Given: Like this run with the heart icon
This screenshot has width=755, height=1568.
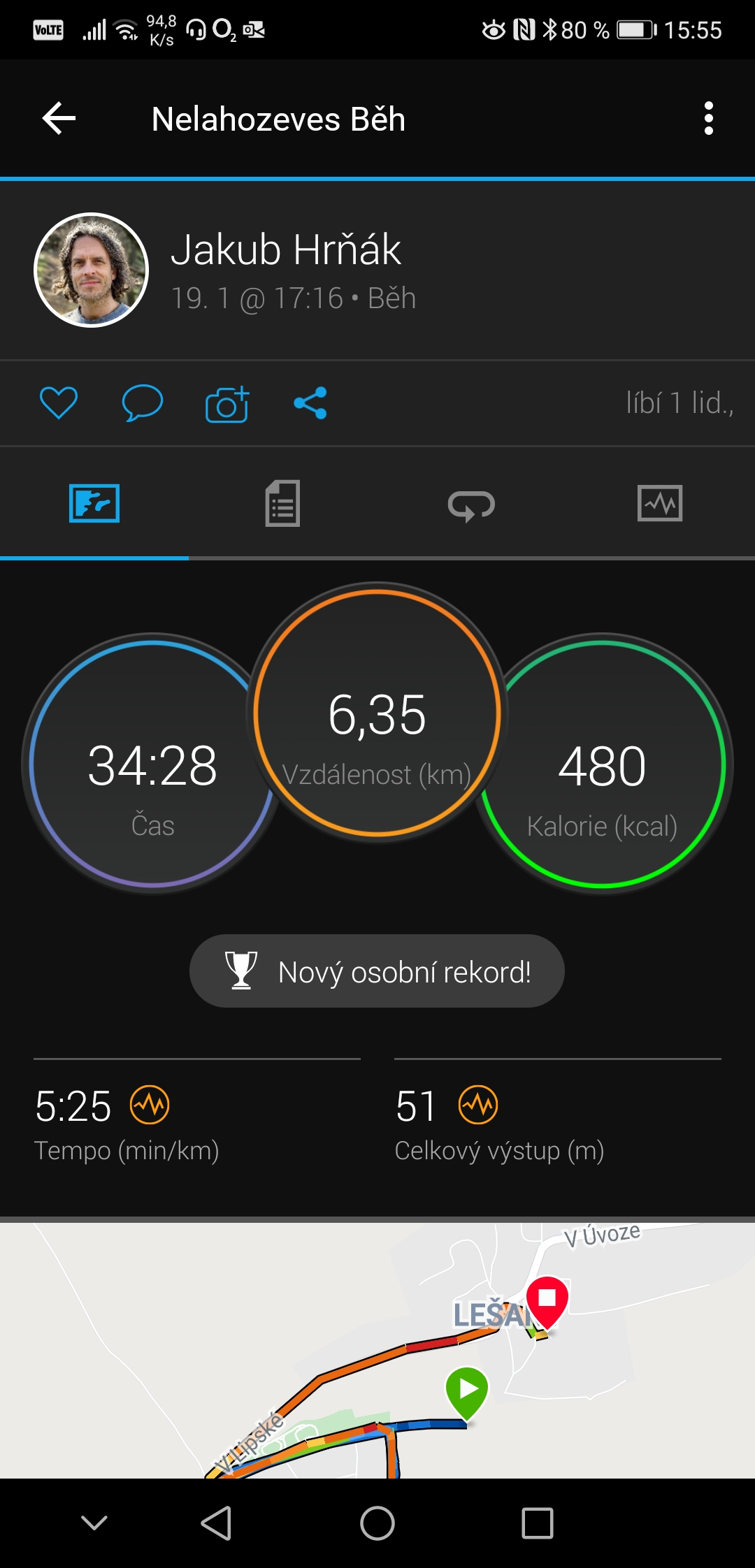Looking at the screenshot, I should 59,402.
